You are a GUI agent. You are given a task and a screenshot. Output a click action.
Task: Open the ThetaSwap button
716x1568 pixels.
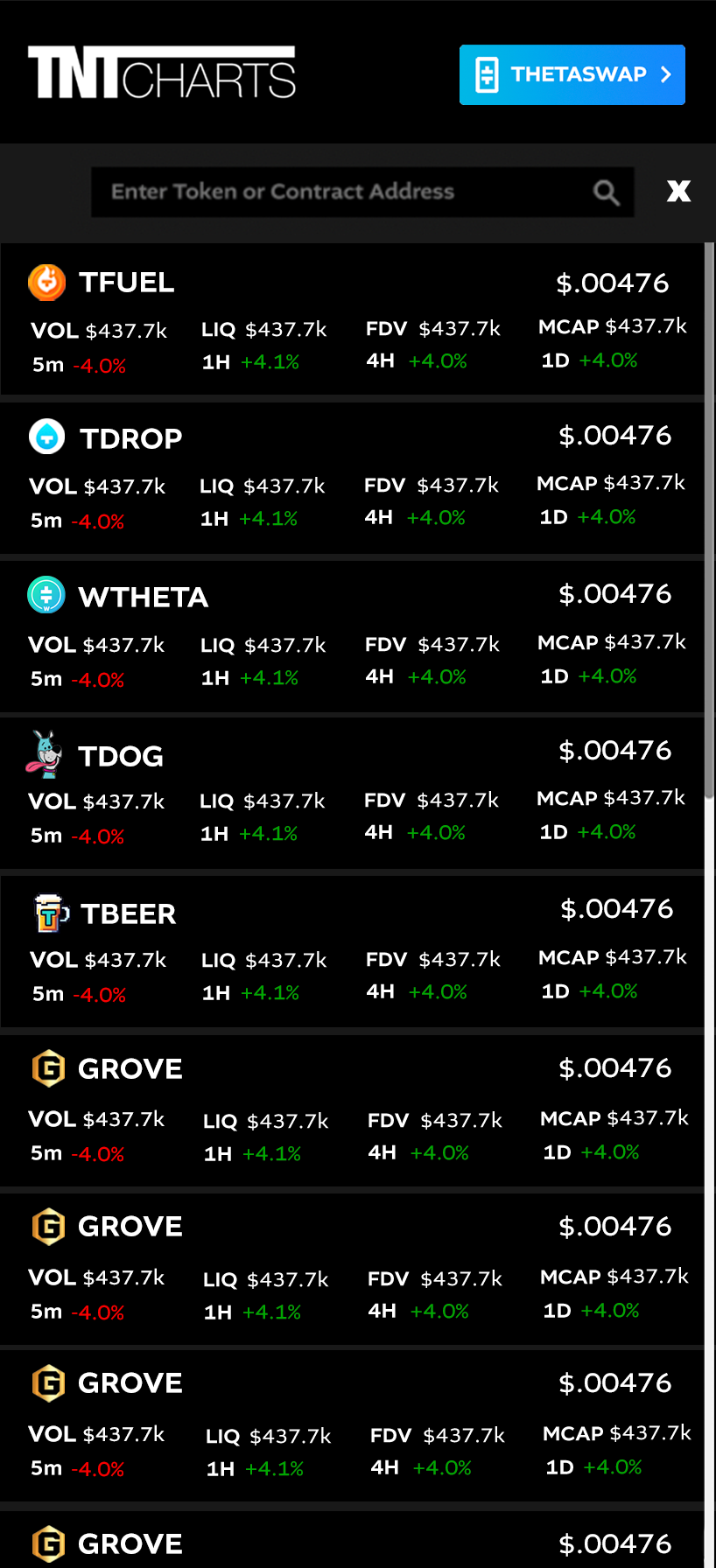click(x=572, y=74)
